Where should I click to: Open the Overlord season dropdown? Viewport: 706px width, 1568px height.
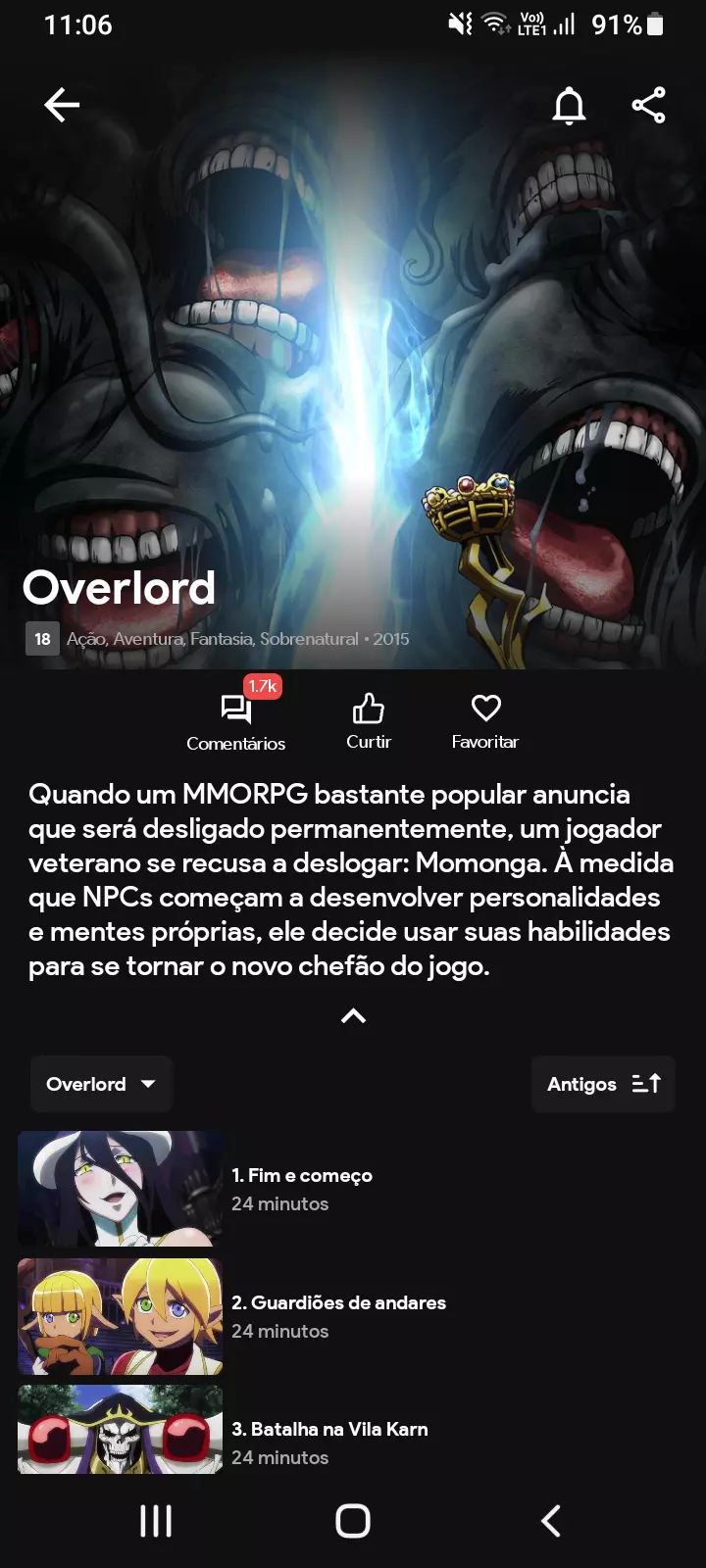(x=101, y=1084)
